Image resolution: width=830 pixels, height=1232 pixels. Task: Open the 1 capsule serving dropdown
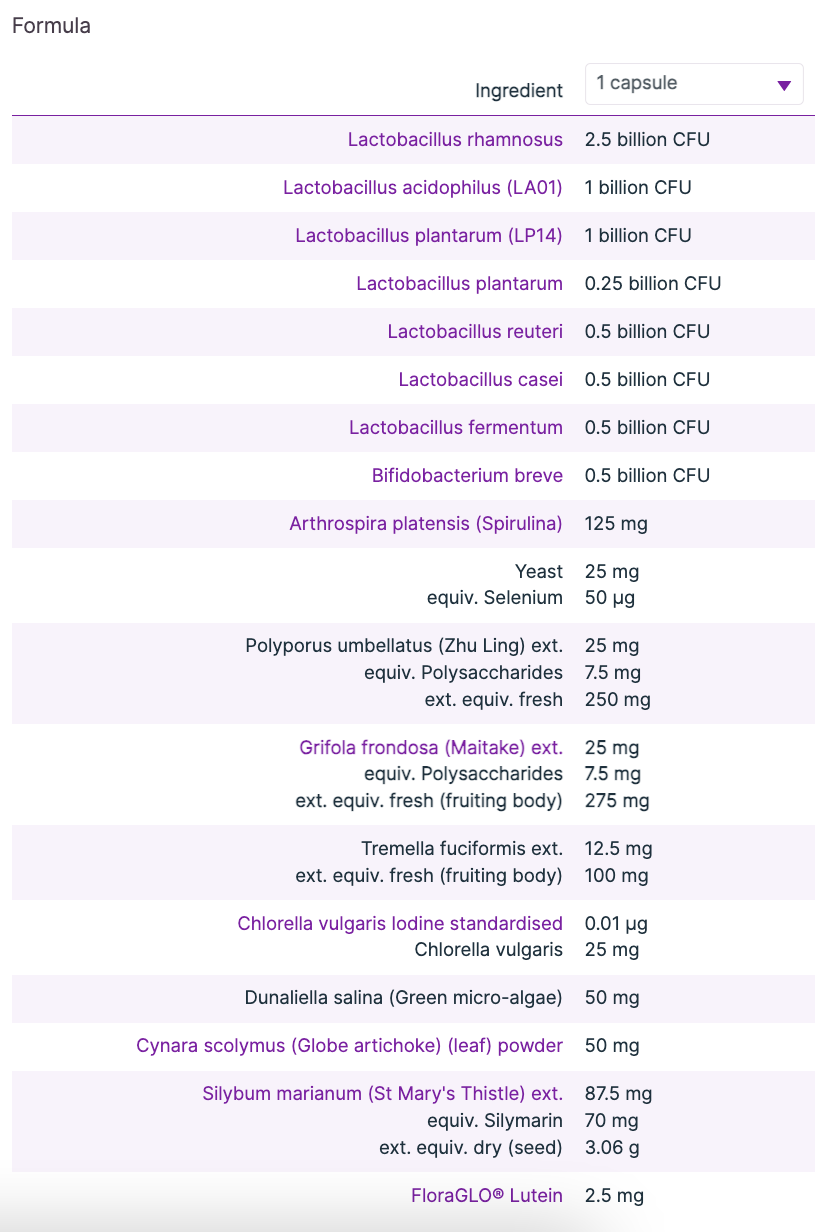click(x=694, y=84)
